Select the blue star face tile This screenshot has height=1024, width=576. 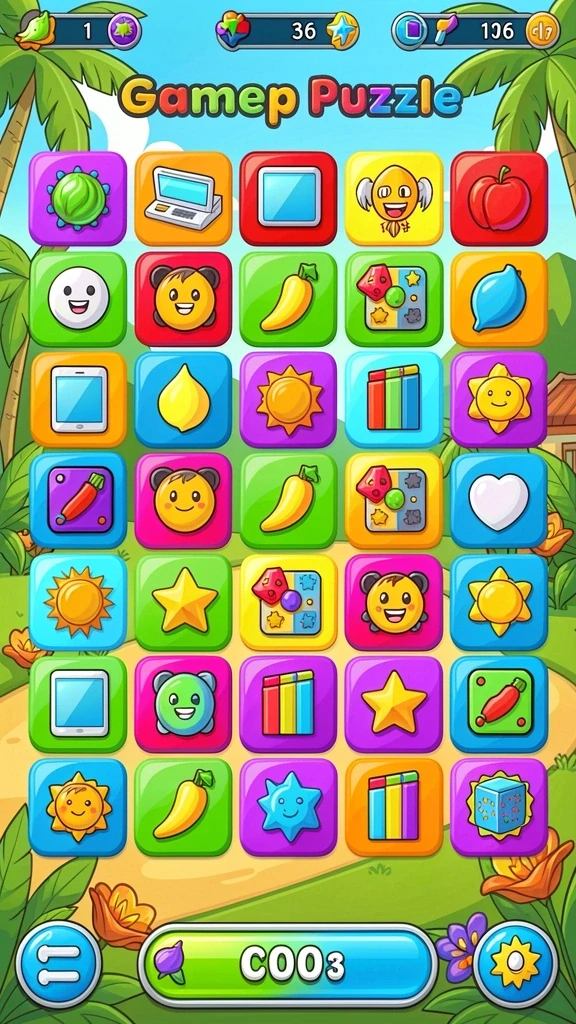tap(289, 807)
